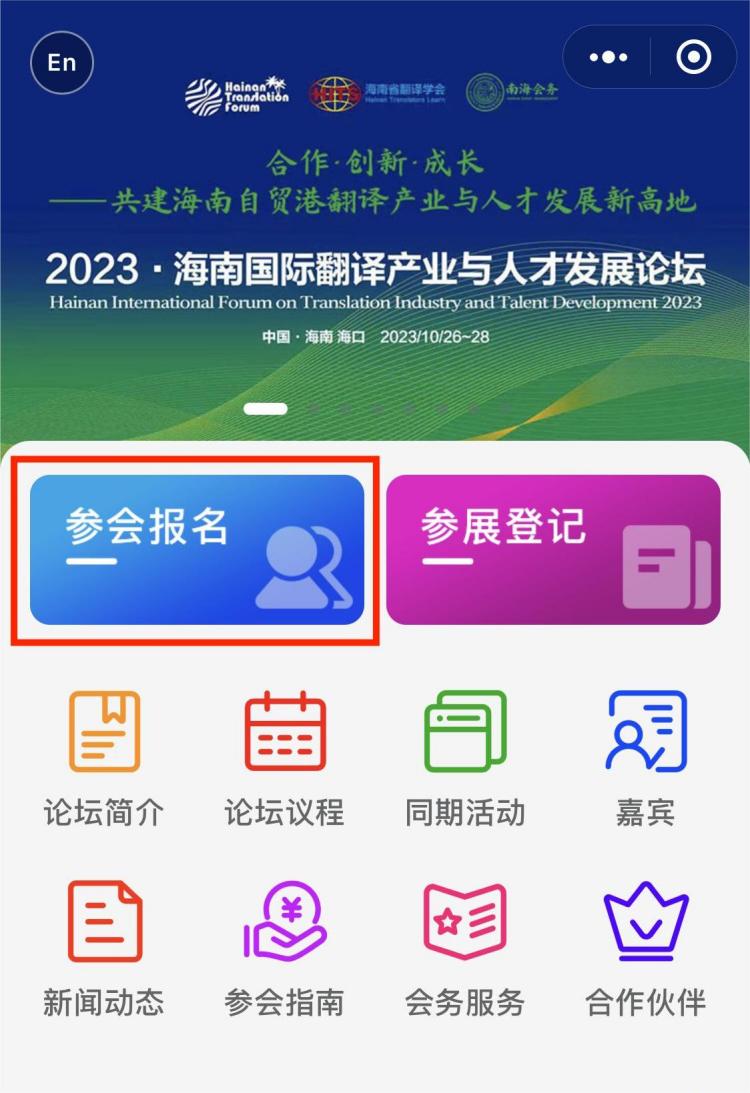Viewport: 750px width, 1093px height.
Task: Open 新闻动态 news updates
Action: pyautogui.click(x=104, y=947)
